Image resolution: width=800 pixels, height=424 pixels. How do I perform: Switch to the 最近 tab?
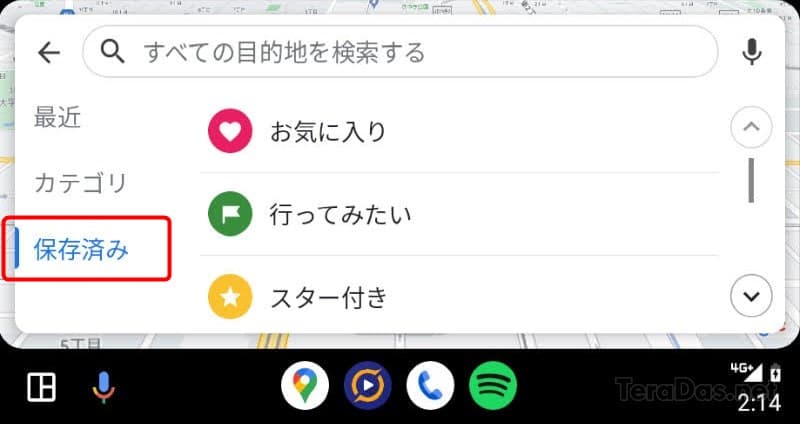point(58,118)
